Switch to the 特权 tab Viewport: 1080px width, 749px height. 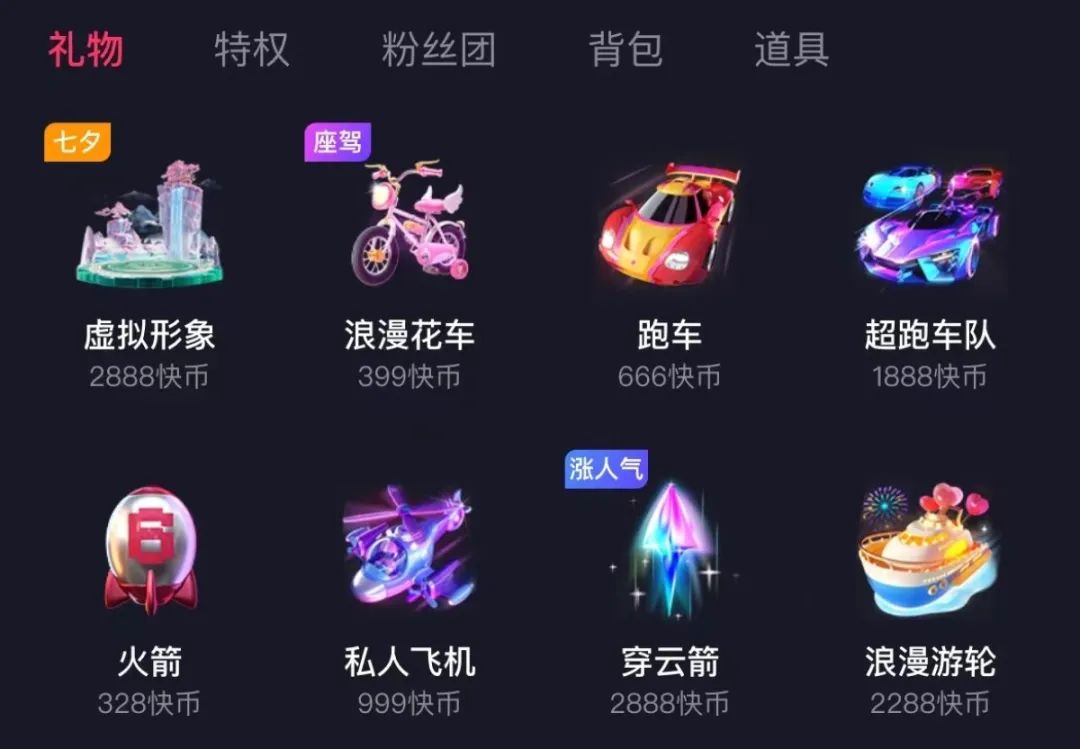tap(251, 50)
